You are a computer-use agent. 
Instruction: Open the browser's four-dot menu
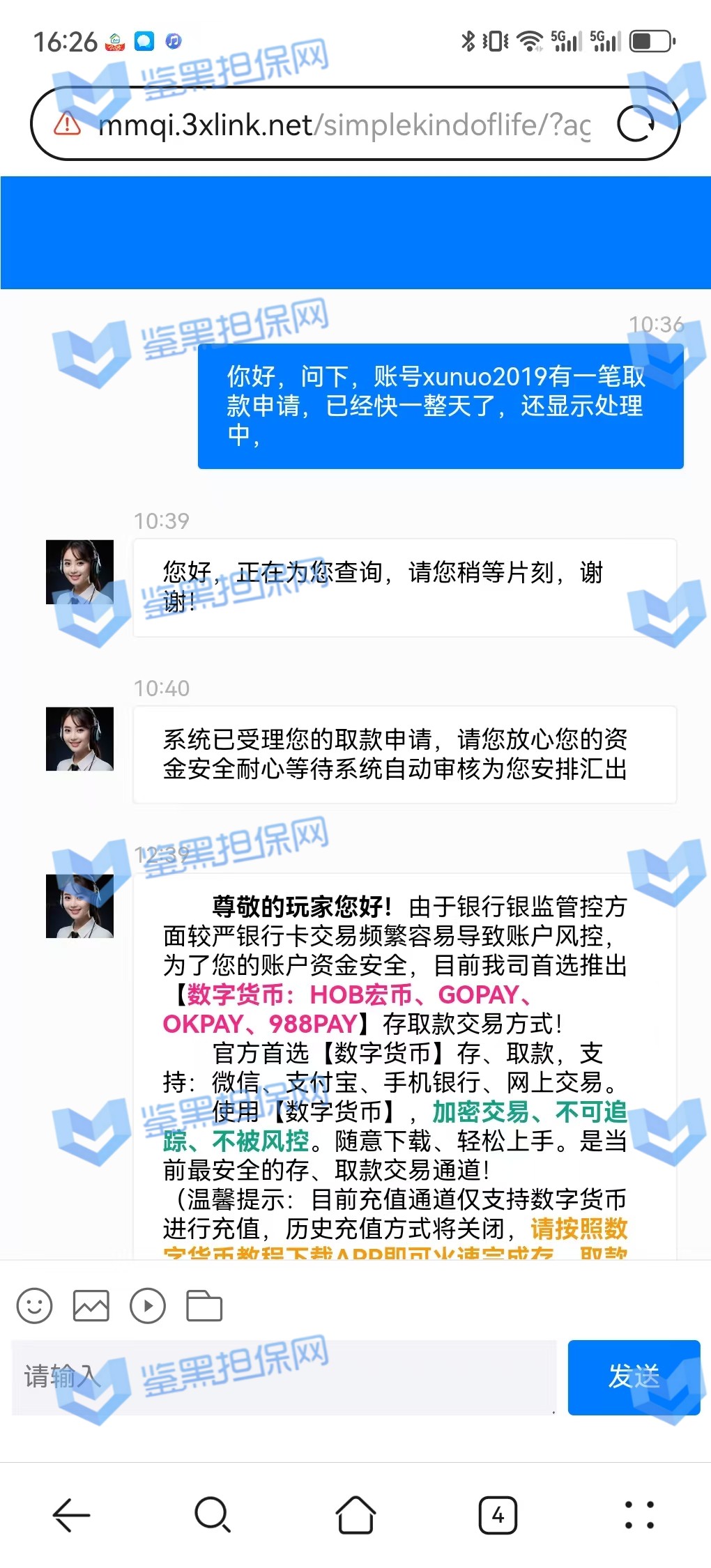(x=639, y=1514)
